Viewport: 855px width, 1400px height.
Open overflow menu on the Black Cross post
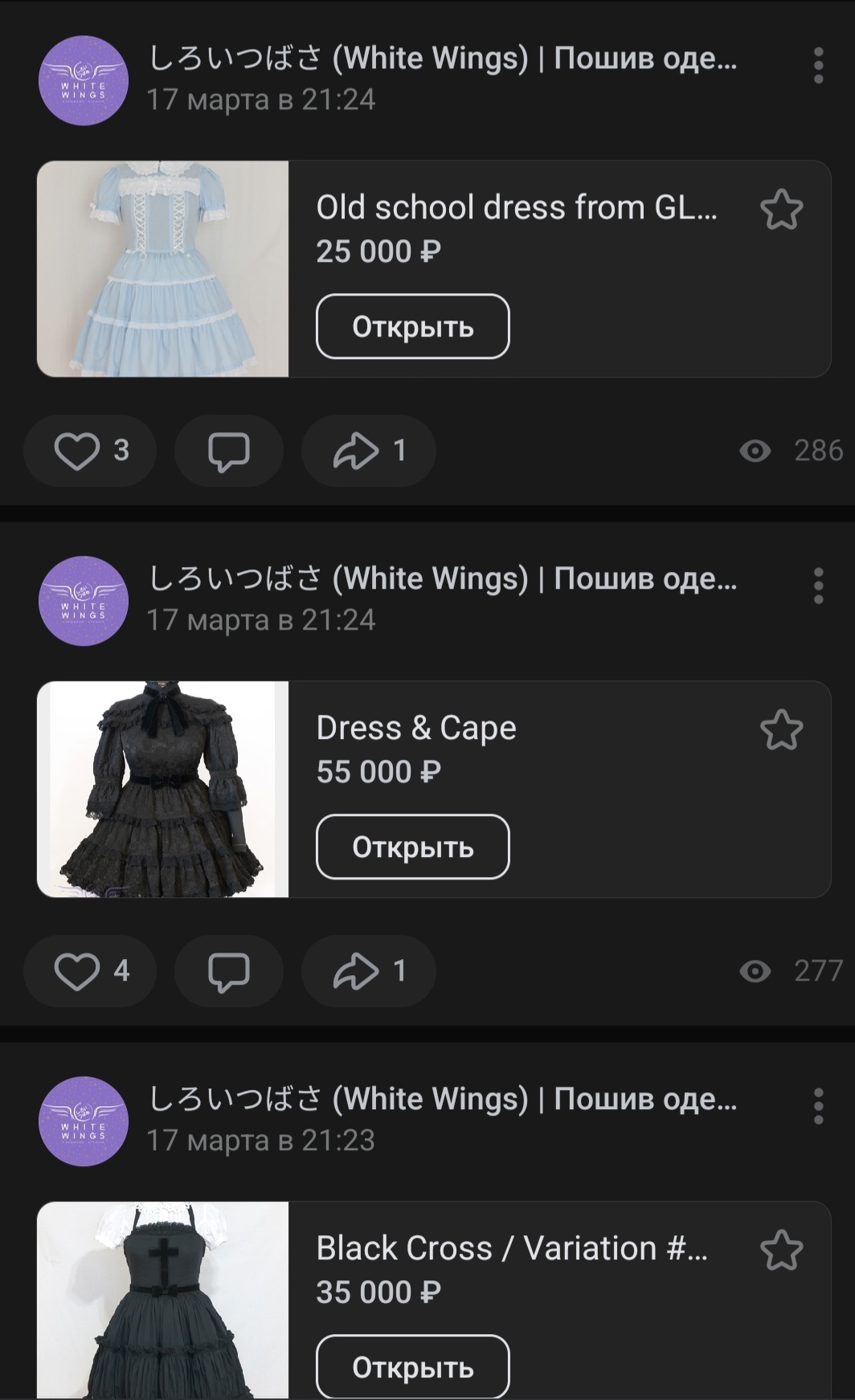click(818, 1106)
